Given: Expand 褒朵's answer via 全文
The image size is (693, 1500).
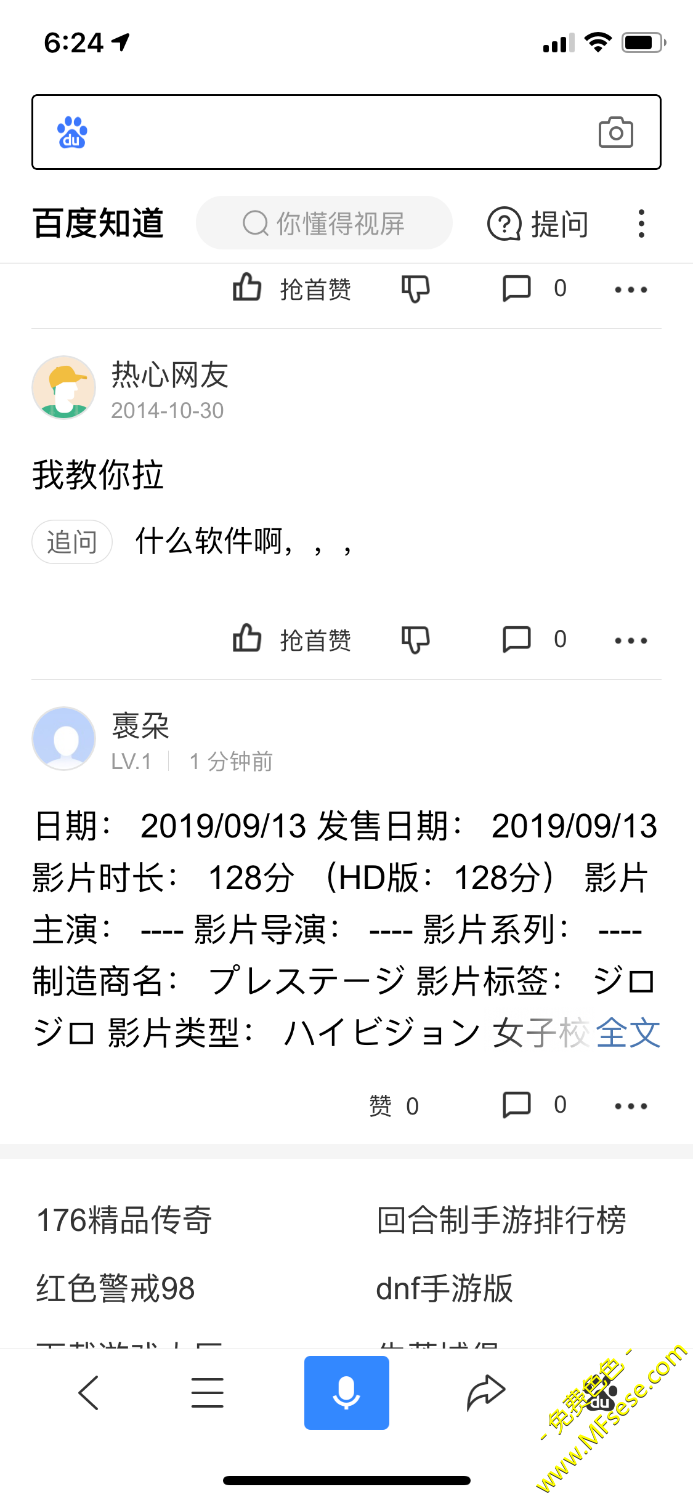Looking at the screenshot, I should pyautogui.click(x=628, y=1033).
